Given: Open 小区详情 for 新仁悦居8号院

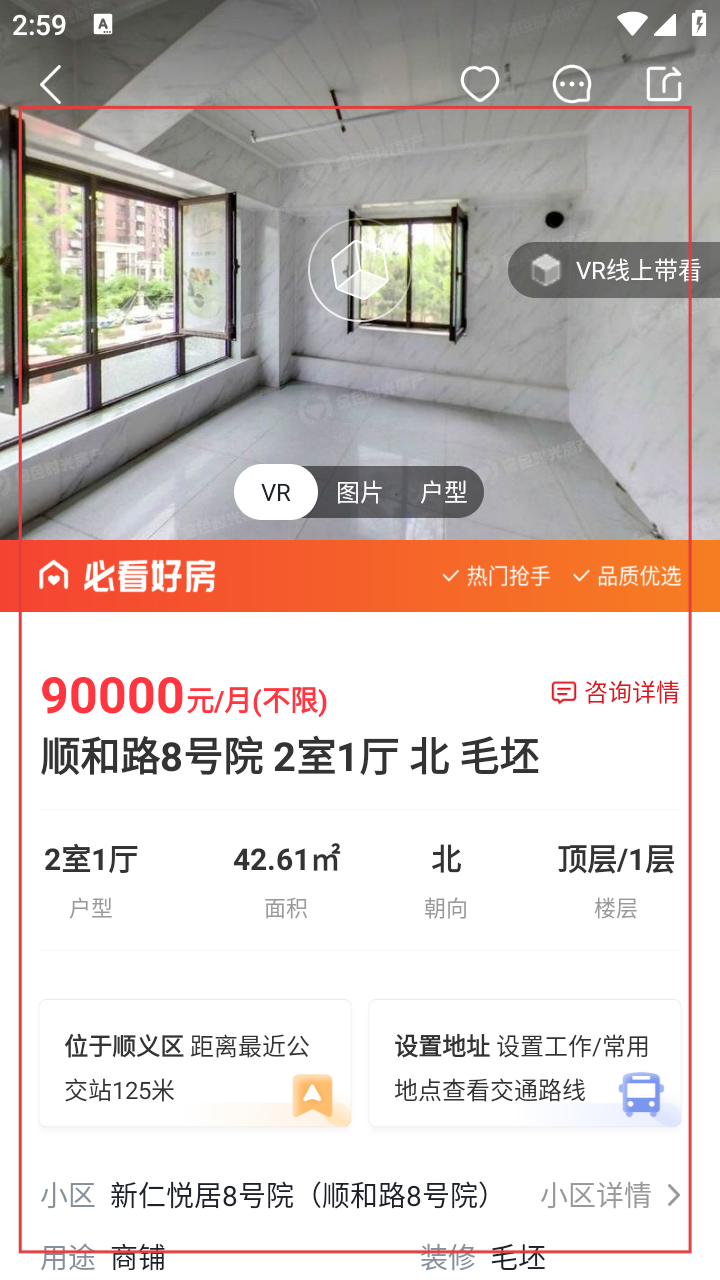Looking at the screenshot, I should click(610, 1195).
